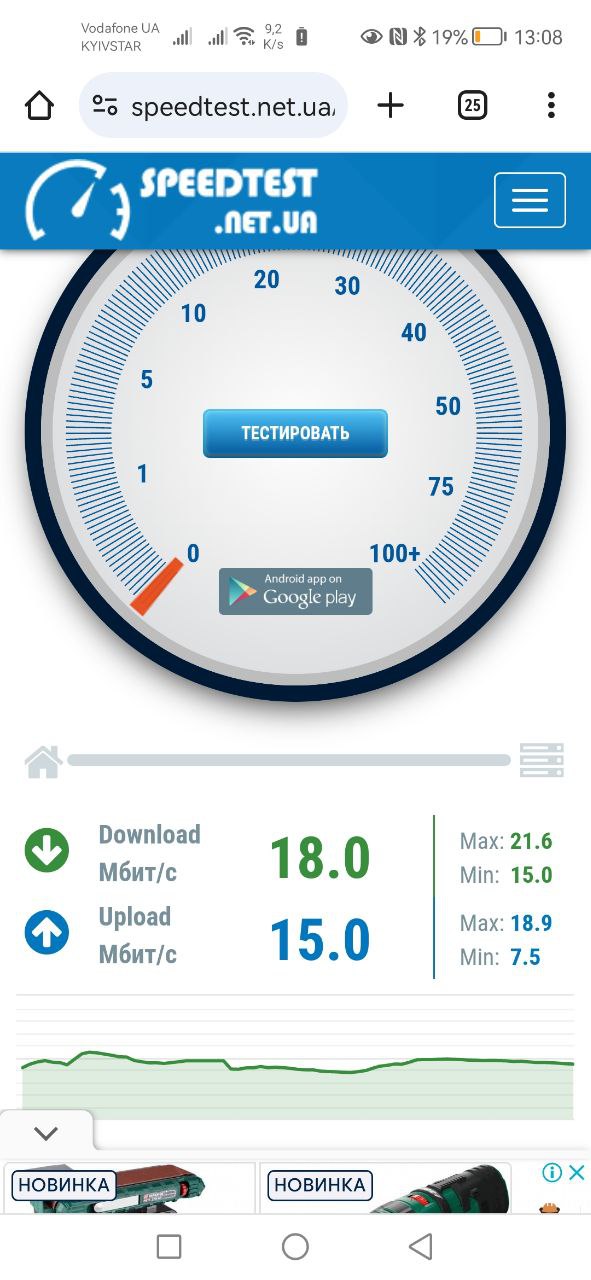Open the tab switcher showing 25

[x=472, y=105]
